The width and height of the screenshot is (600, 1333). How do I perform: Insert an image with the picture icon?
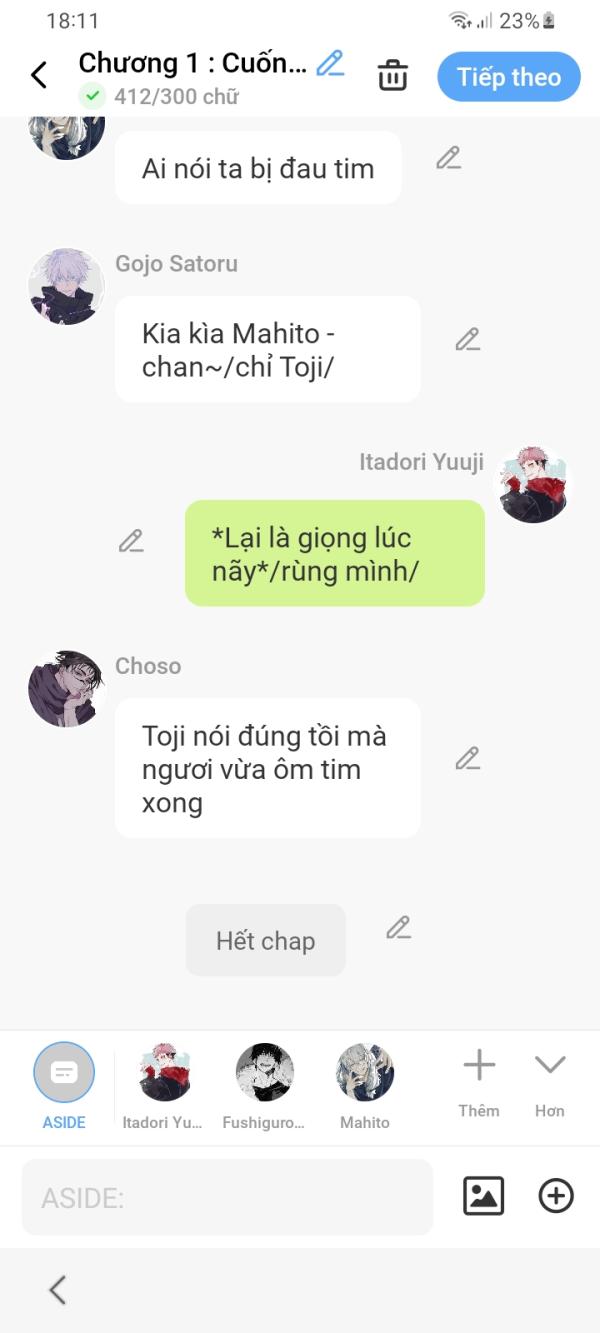[x=483, y=1196]
